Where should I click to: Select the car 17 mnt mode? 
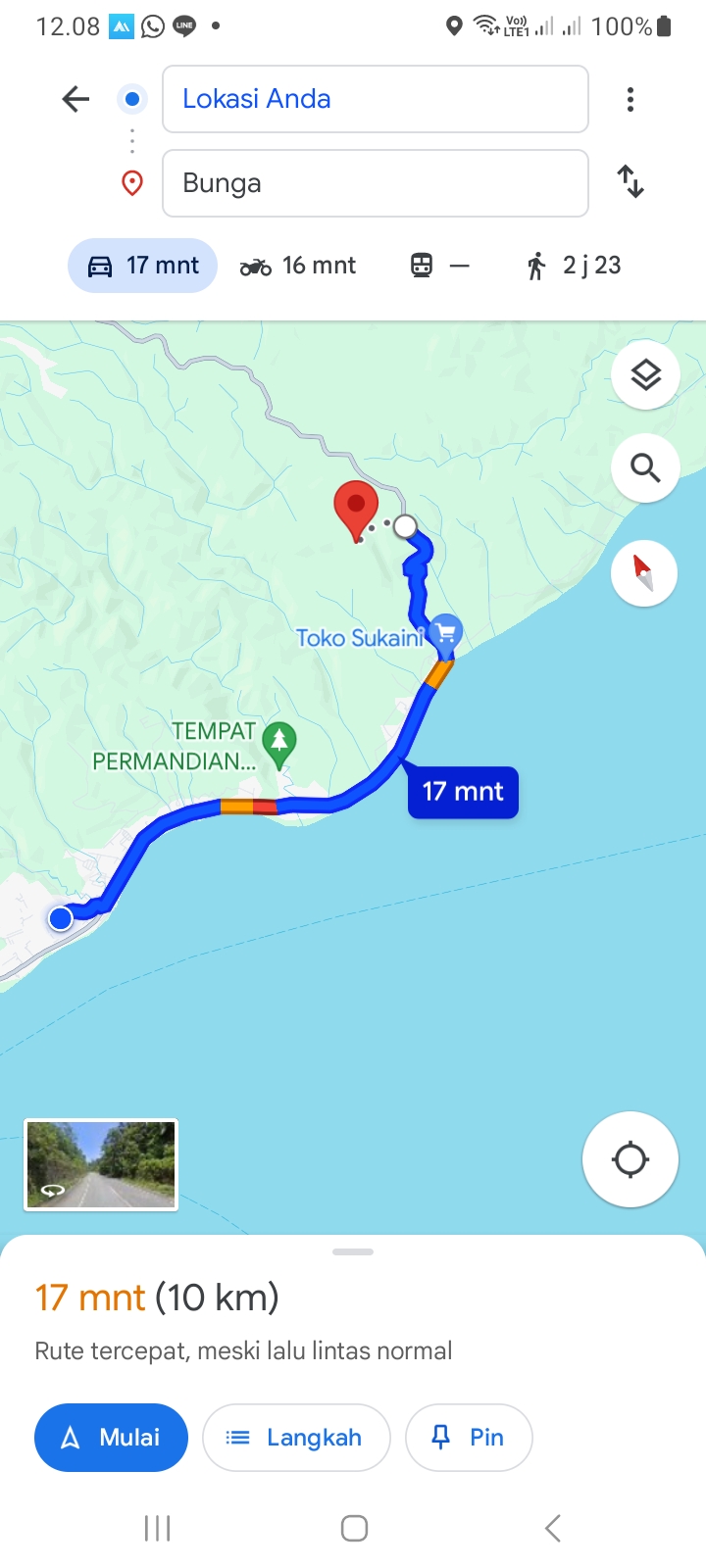coord(143,266)
